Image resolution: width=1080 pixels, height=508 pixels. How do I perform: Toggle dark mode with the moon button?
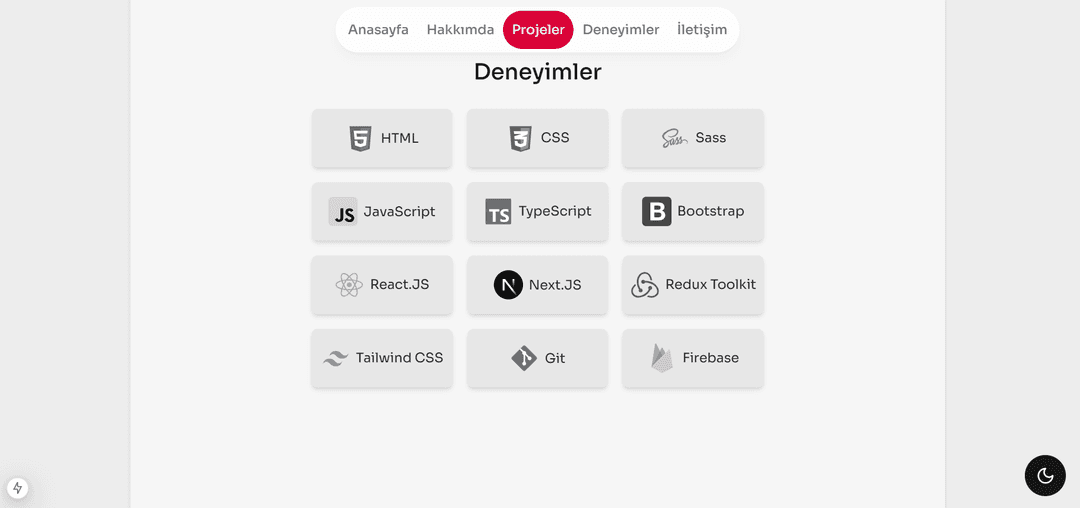[1045, 475]
